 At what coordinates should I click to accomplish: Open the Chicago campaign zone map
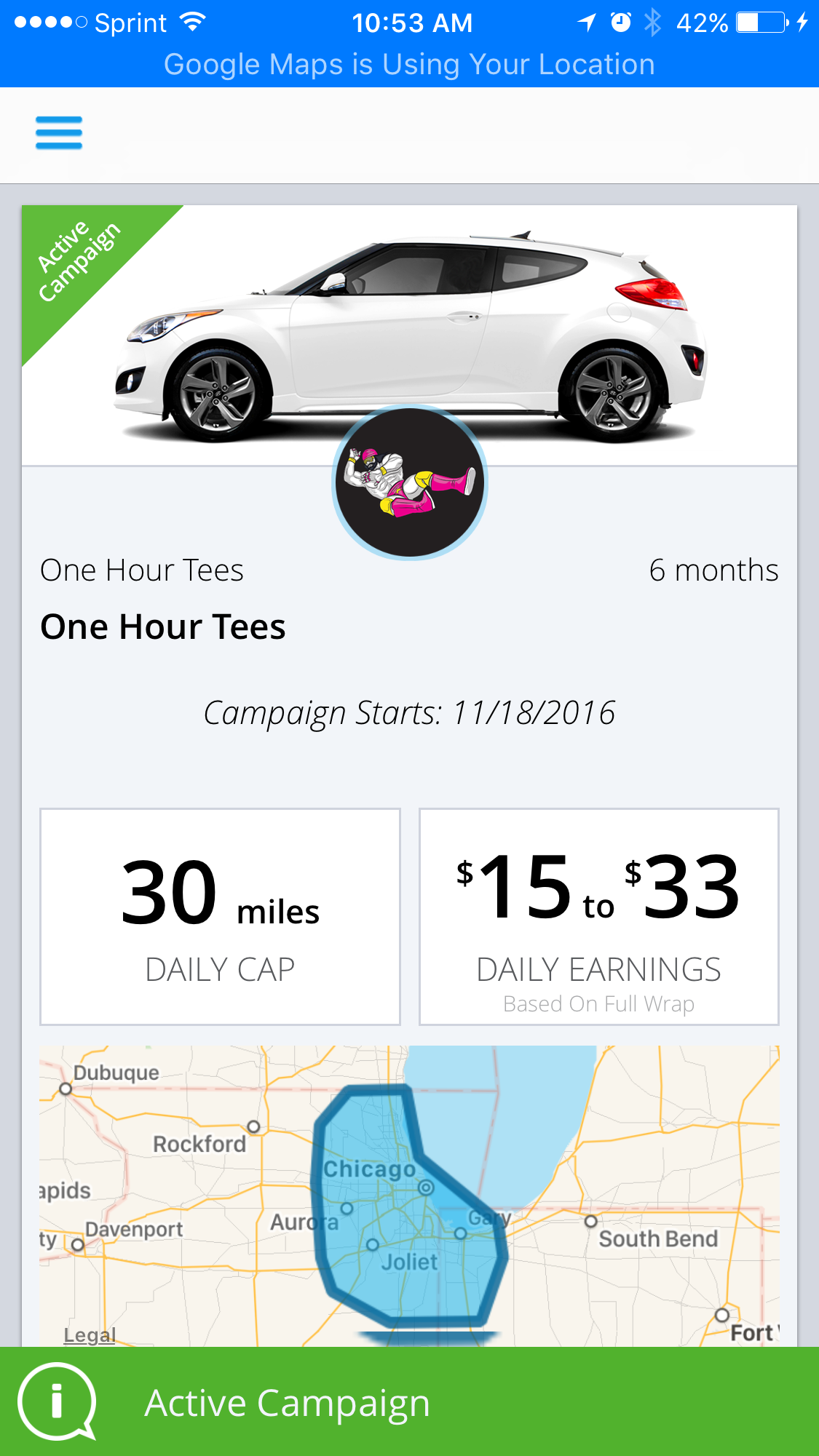409,1196
